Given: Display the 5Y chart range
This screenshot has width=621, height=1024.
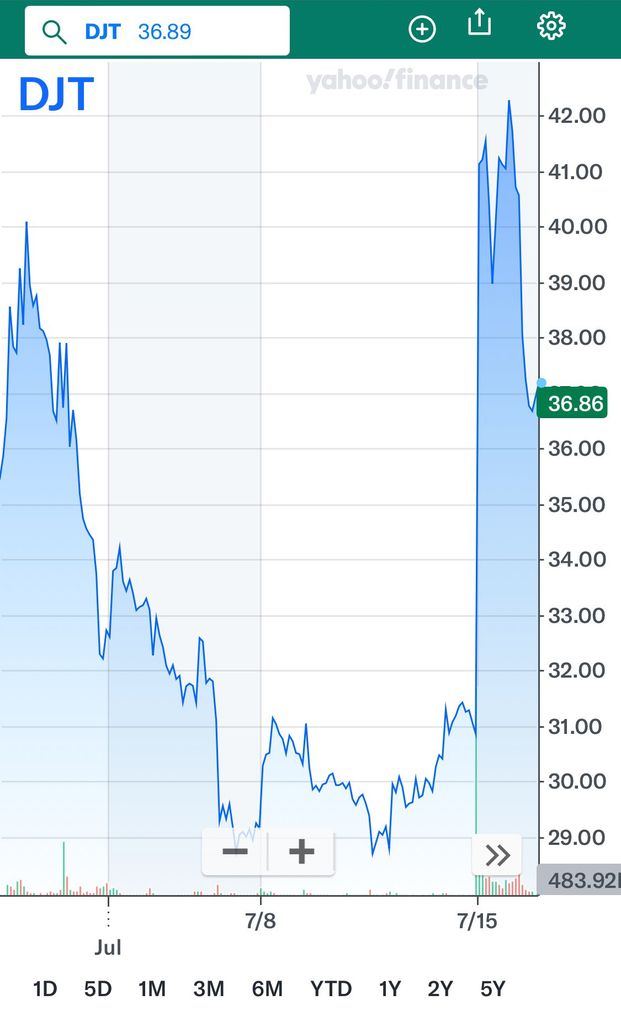Looking at the screenshot, I should click(x=493, y=989).
